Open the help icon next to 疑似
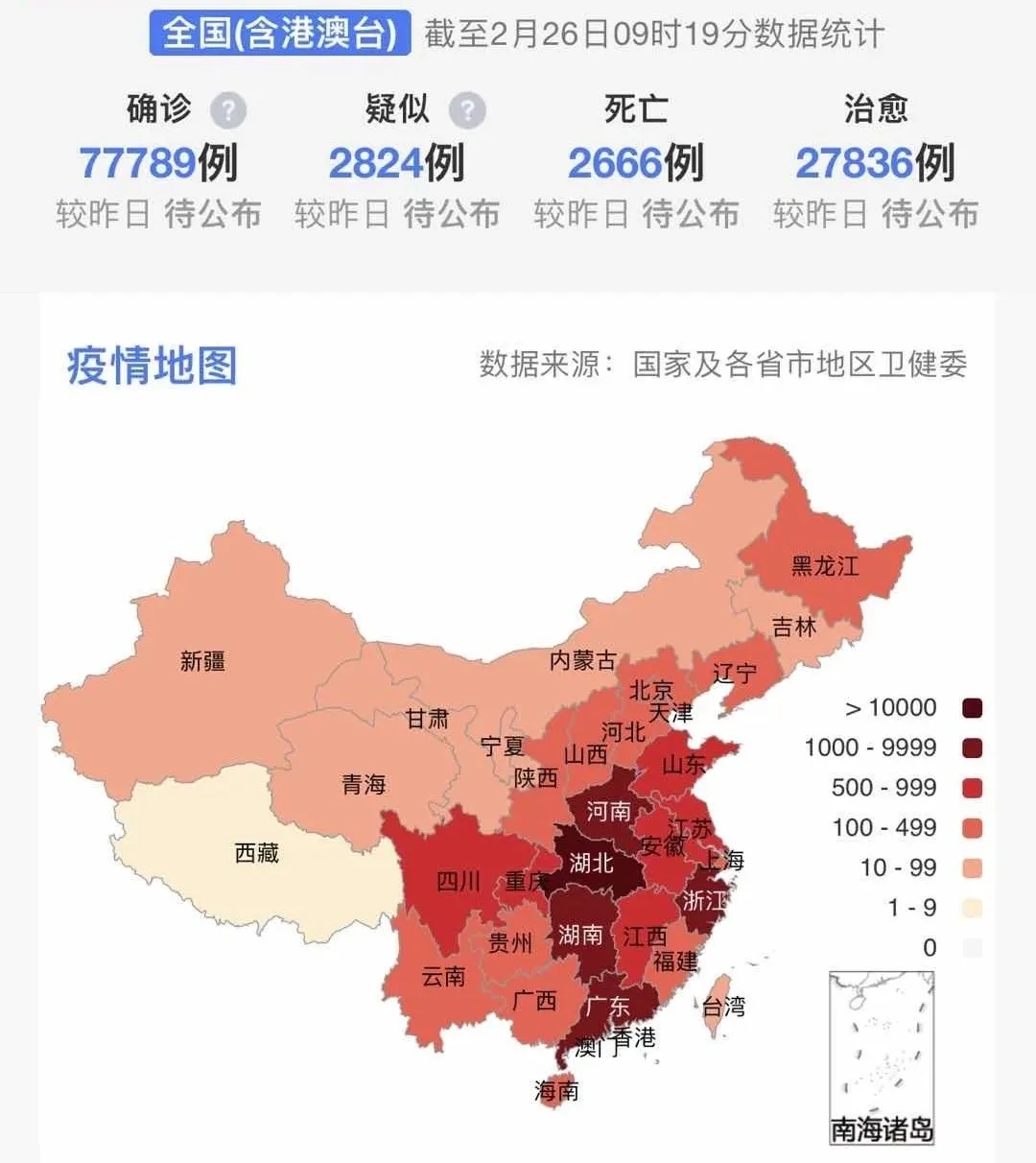Image resolution: width=1036 pixels, height=1163 pixels. (x=467, y=110)
